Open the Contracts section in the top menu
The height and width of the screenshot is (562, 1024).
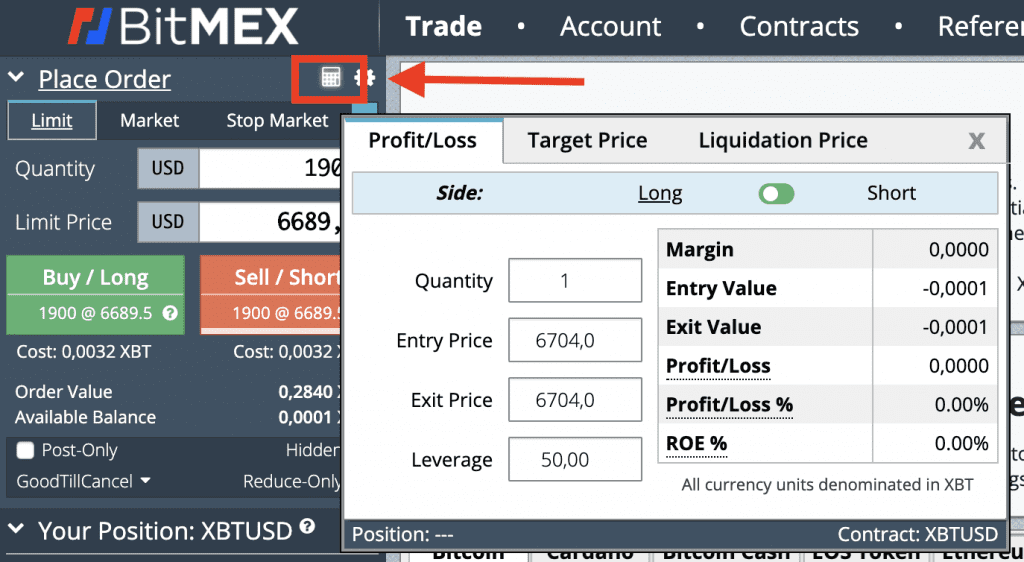click(798, 26)
